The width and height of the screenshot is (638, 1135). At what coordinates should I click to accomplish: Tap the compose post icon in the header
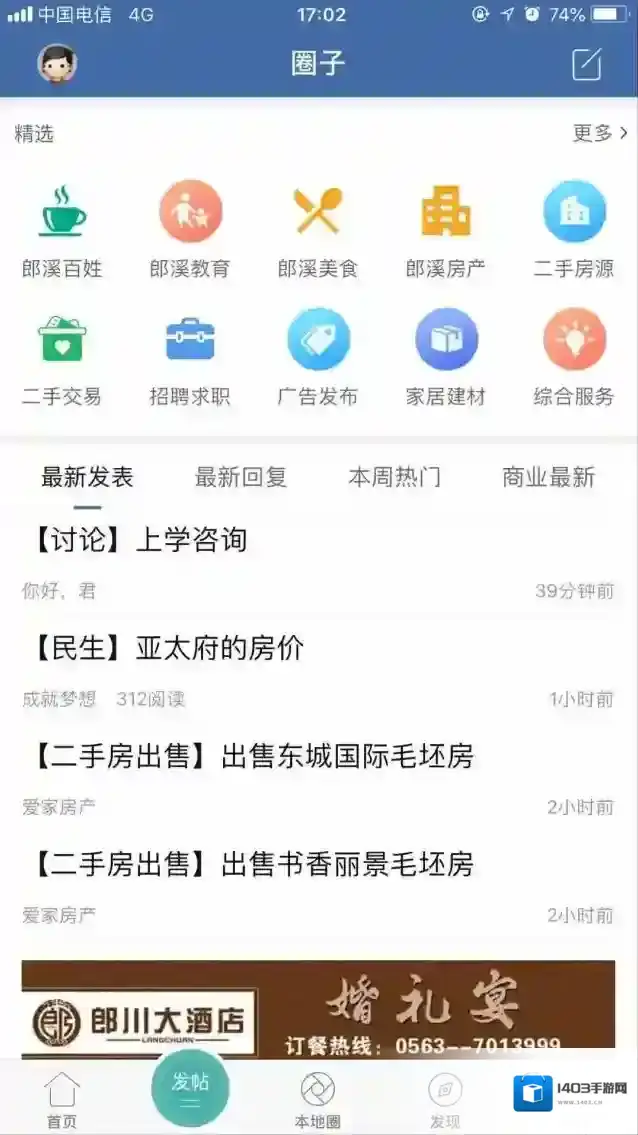[x=587, y=64]
